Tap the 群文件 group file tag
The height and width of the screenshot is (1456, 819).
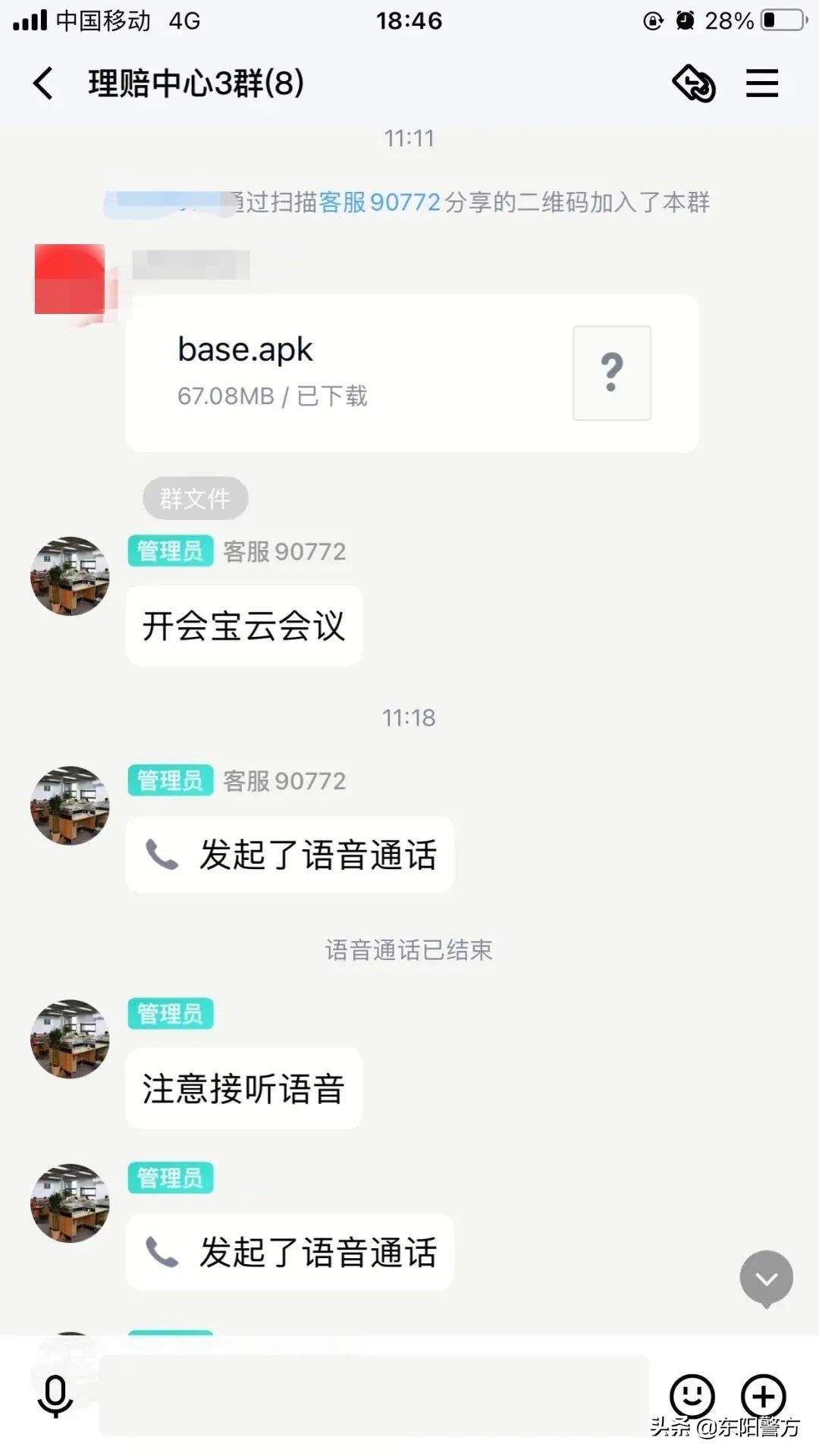point(195,497)
